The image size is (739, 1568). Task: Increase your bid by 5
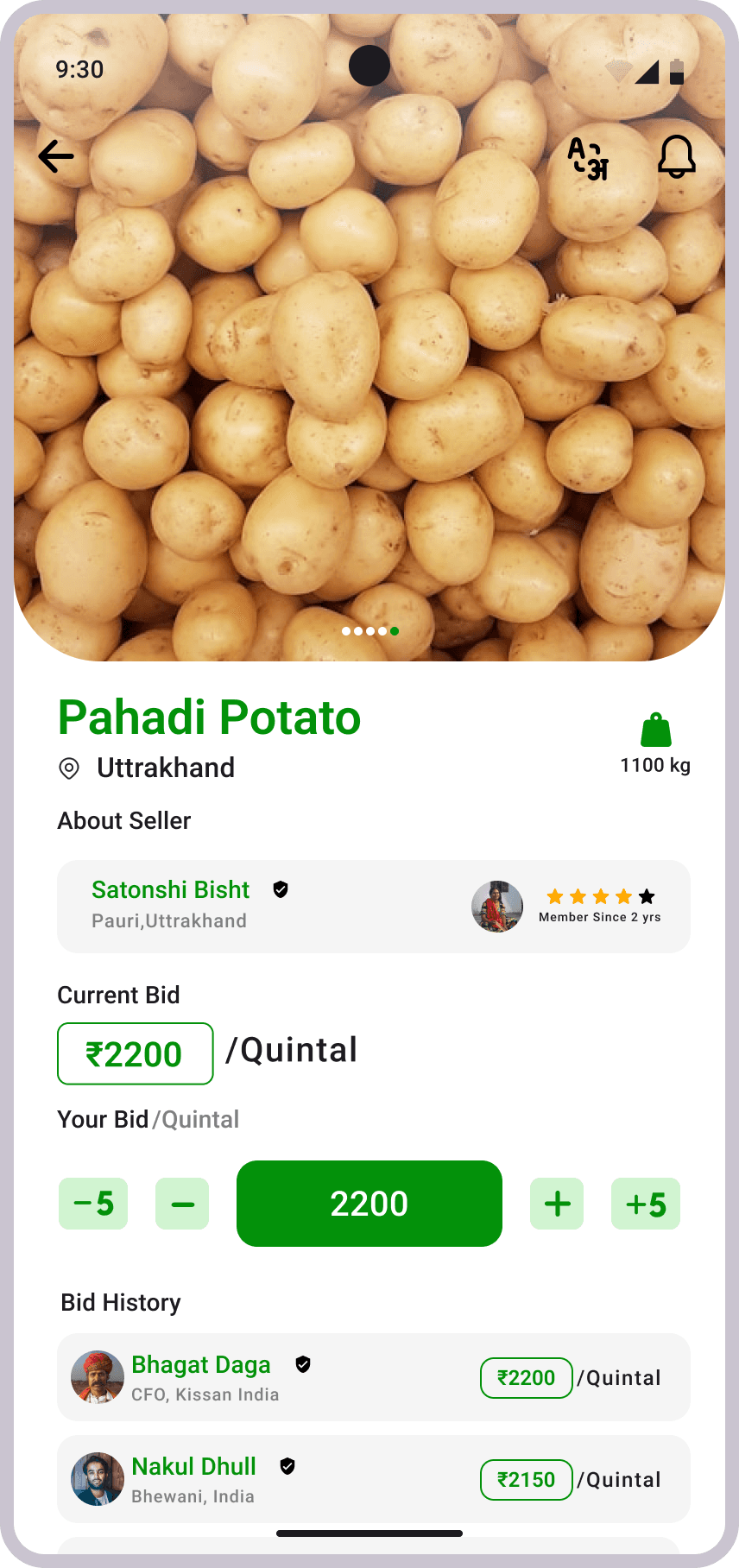tap(646, 1204)
